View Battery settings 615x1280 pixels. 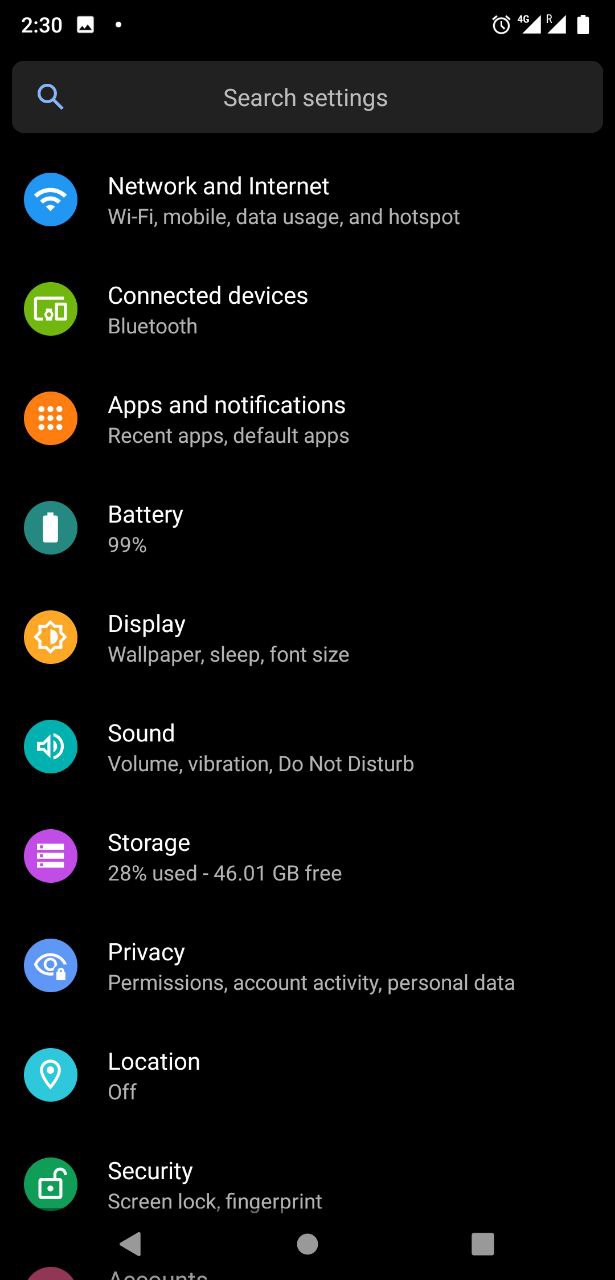coord(307,528)
